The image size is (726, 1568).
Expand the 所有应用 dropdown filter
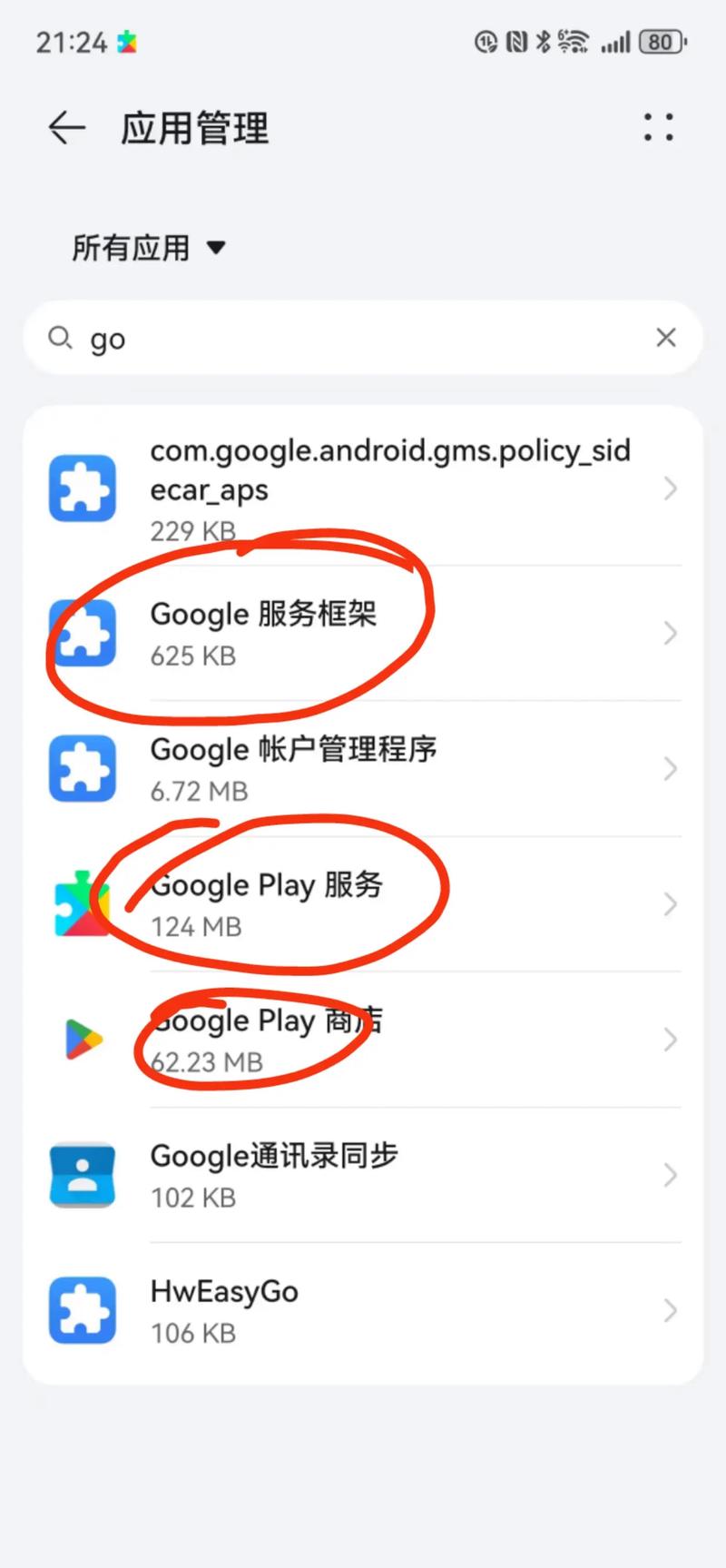[149, 248]
